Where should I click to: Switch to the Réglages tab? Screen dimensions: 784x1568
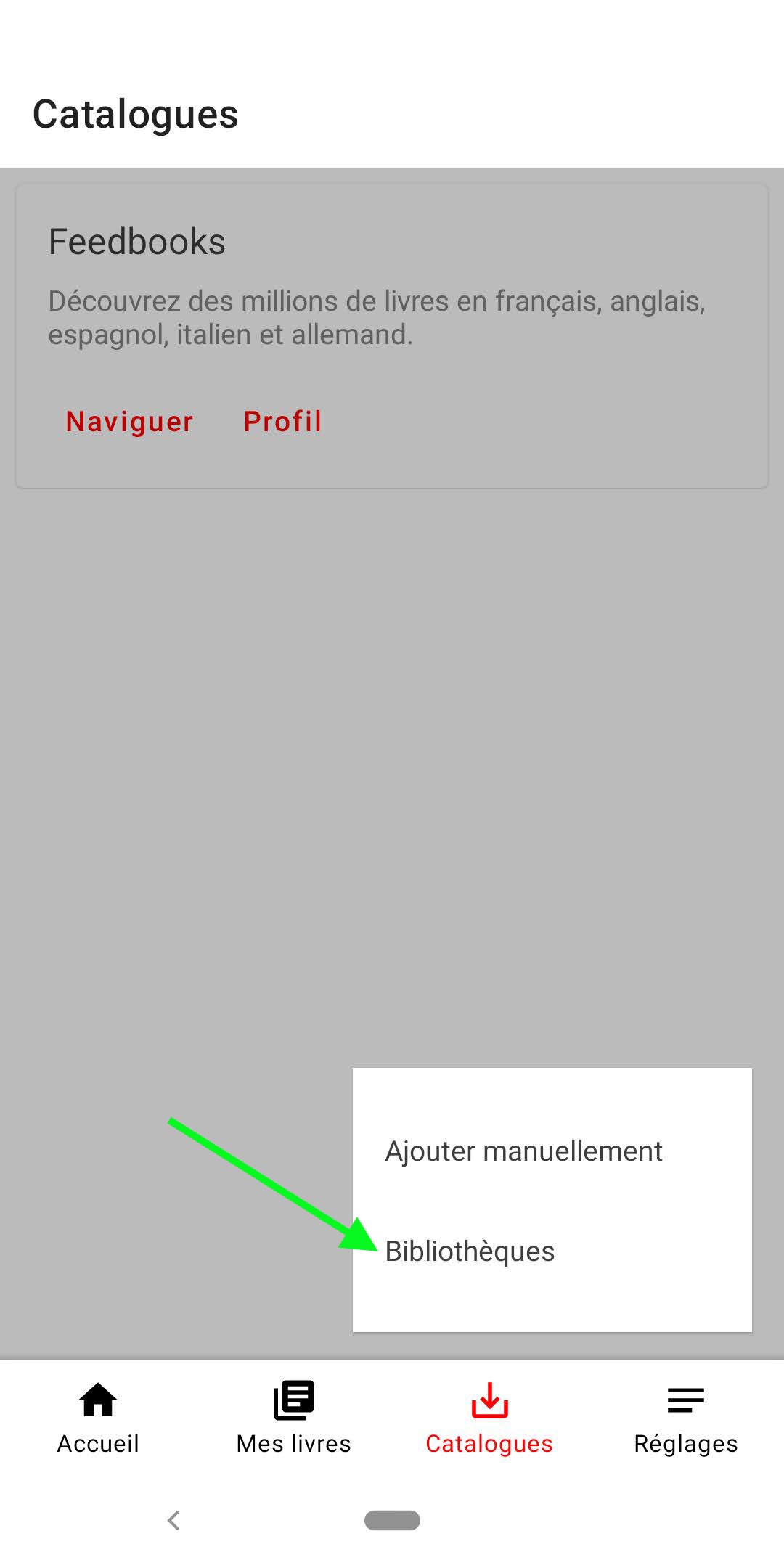(x=685, y=1418)
